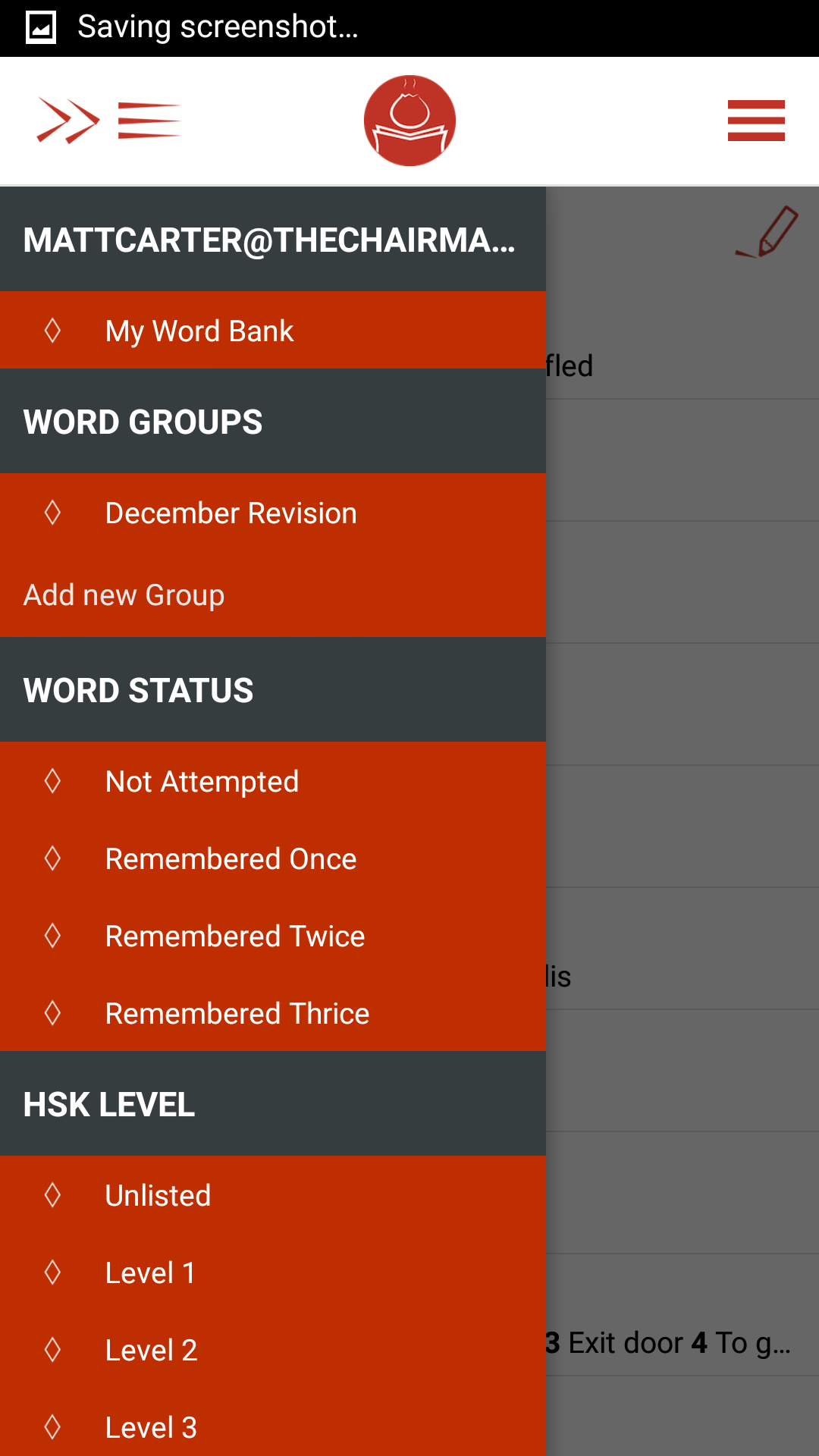Select HSK Level 1
This screenshot has width=819, height=1456.
tap(150, 1273)
